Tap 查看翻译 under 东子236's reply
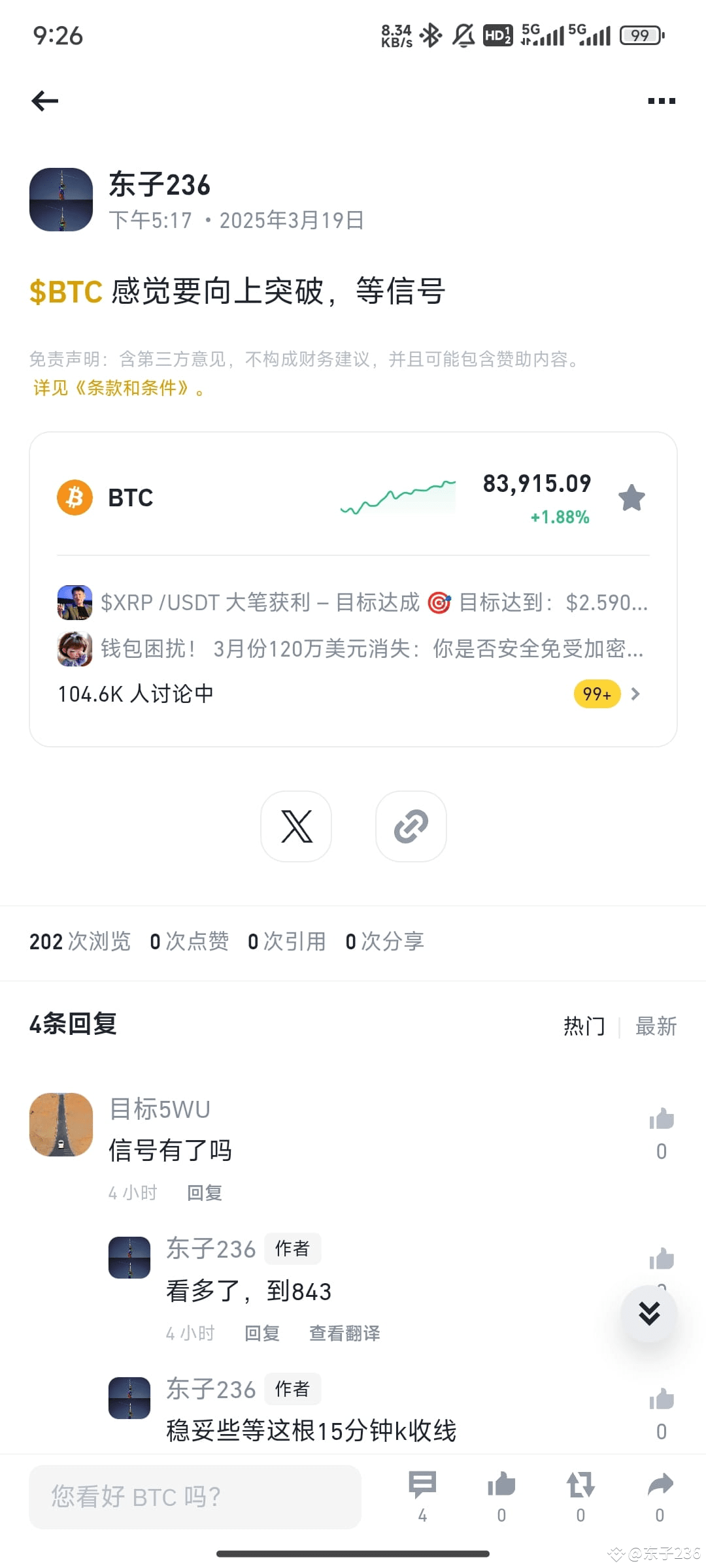 point(345,1333)
